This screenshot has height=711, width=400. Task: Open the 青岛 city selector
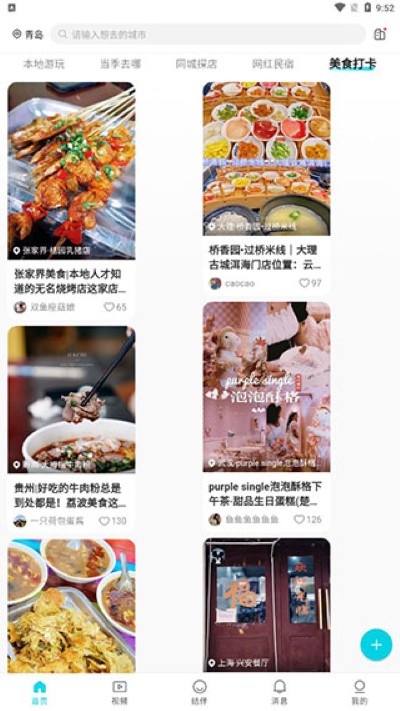tap(28, 34)
